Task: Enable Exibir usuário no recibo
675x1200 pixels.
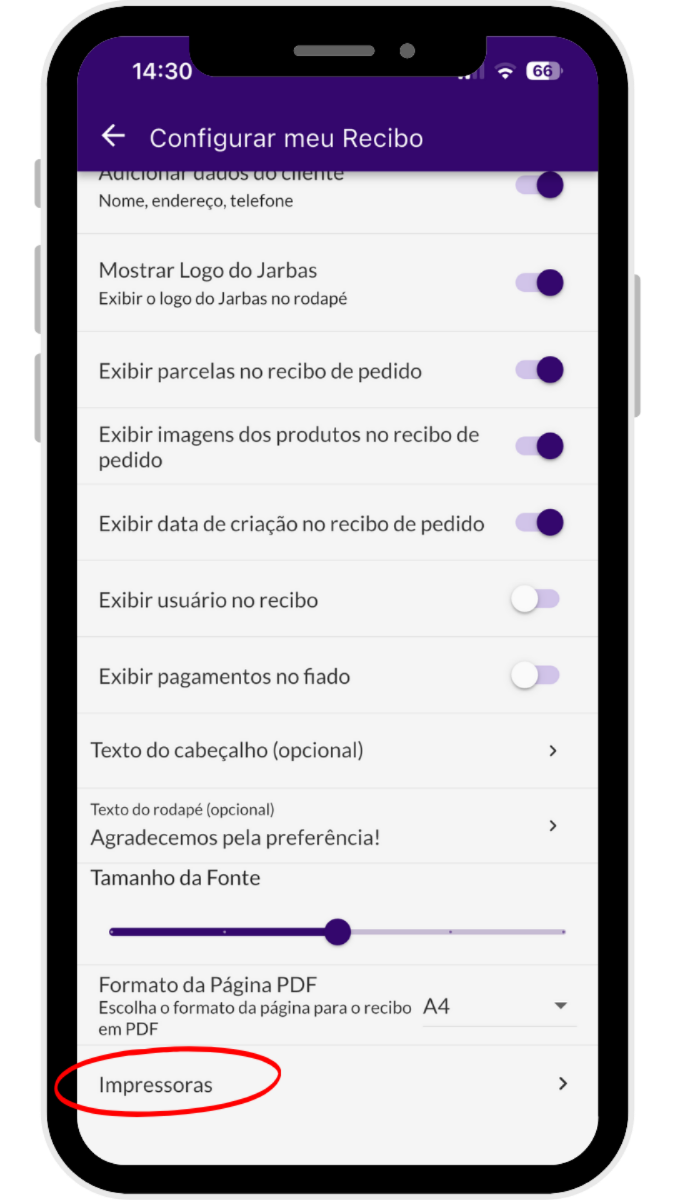Action: [535, 600]
